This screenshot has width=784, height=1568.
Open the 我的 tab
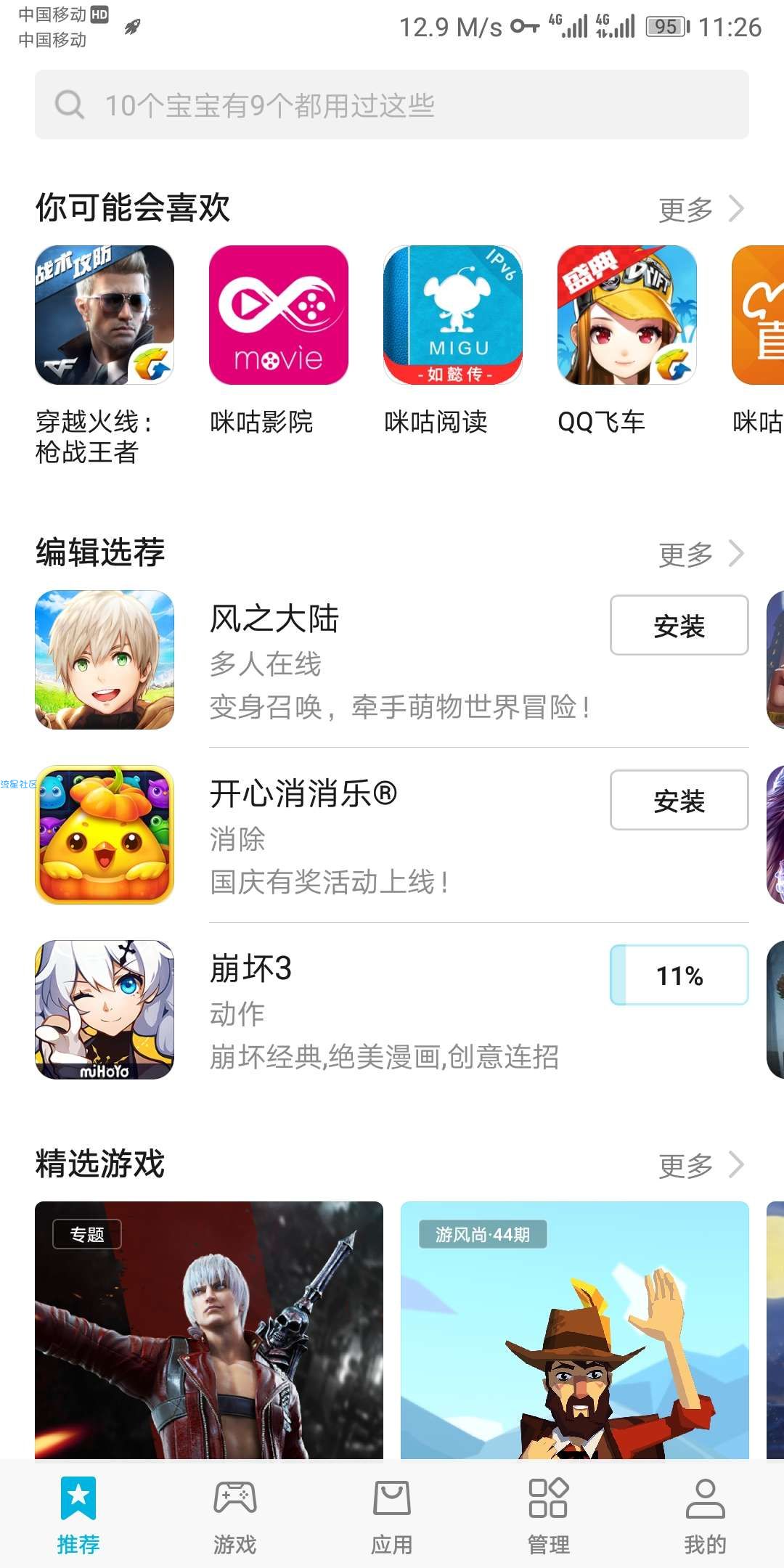[x=705, y=1514]
